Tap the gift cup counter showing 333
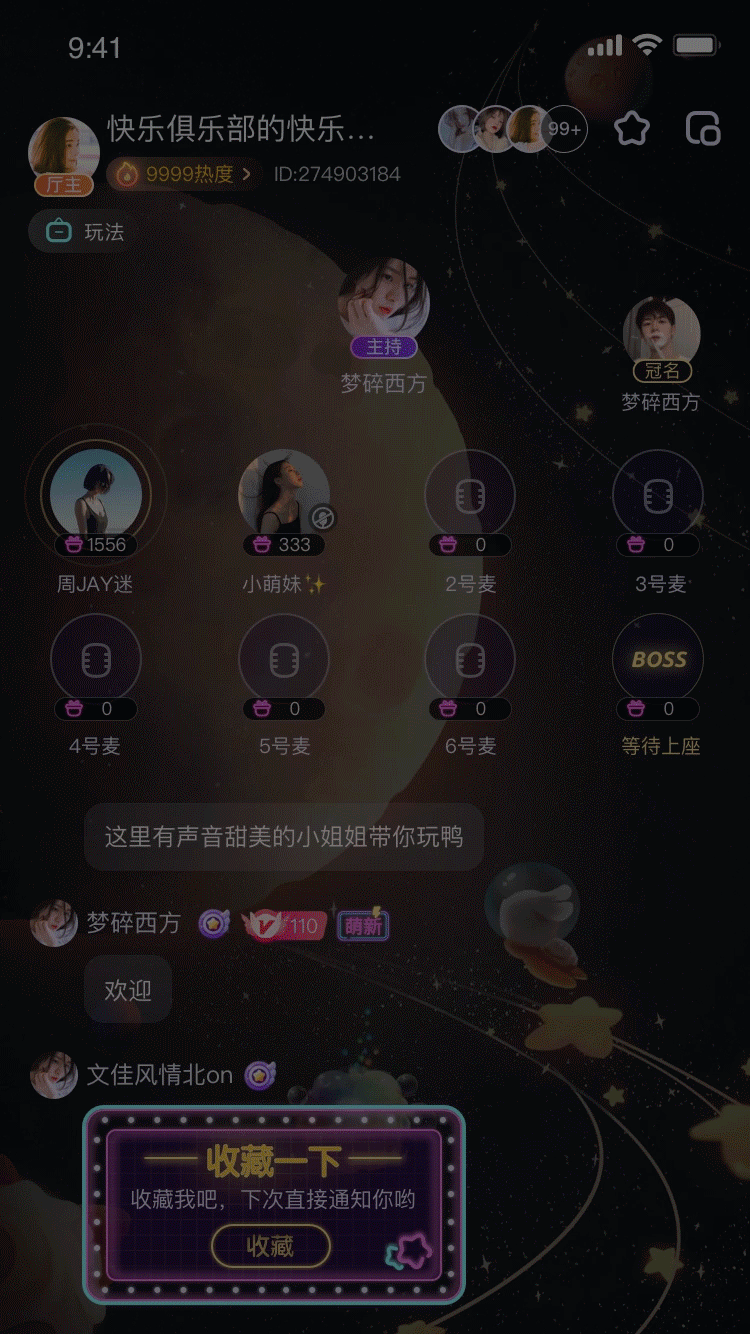Screen dimensions: 750x1334 (x=283, y=545)
